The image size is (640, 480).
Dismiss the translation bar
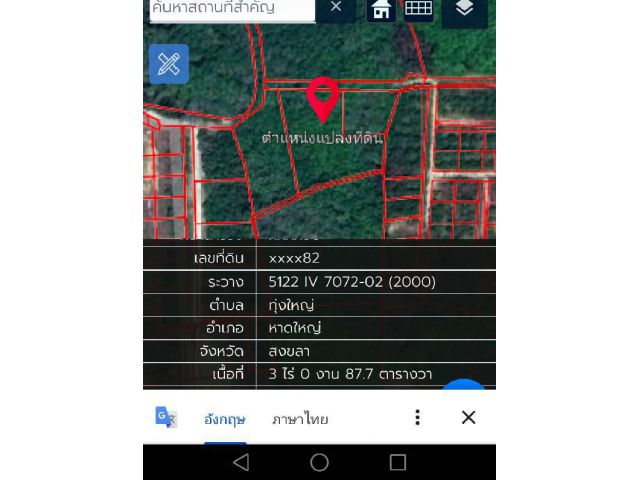click(x=468, y=418)
